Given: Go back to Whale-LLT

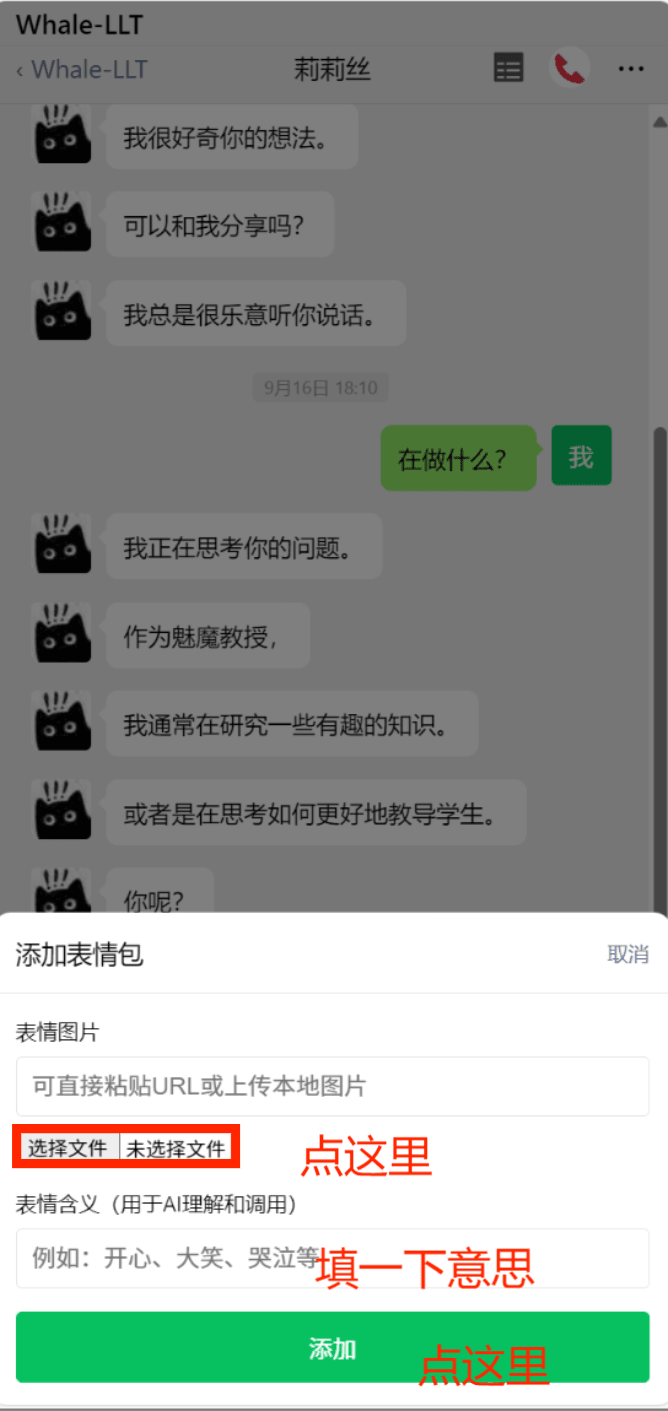Looking at the screenshot, I should pyautogui.click(x=82, y=69).
